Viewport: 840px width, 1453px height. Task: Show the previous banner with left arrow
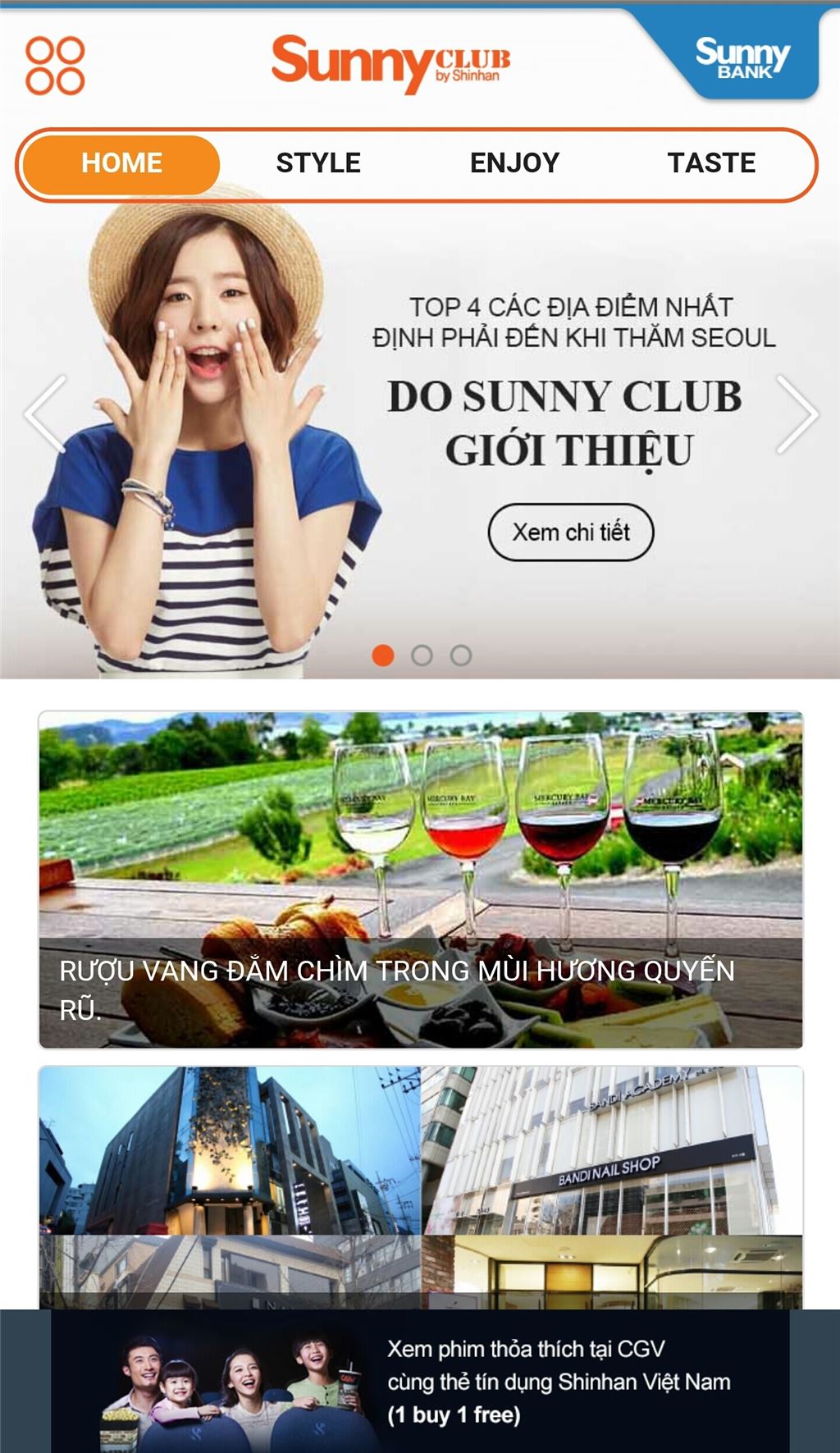45,414
